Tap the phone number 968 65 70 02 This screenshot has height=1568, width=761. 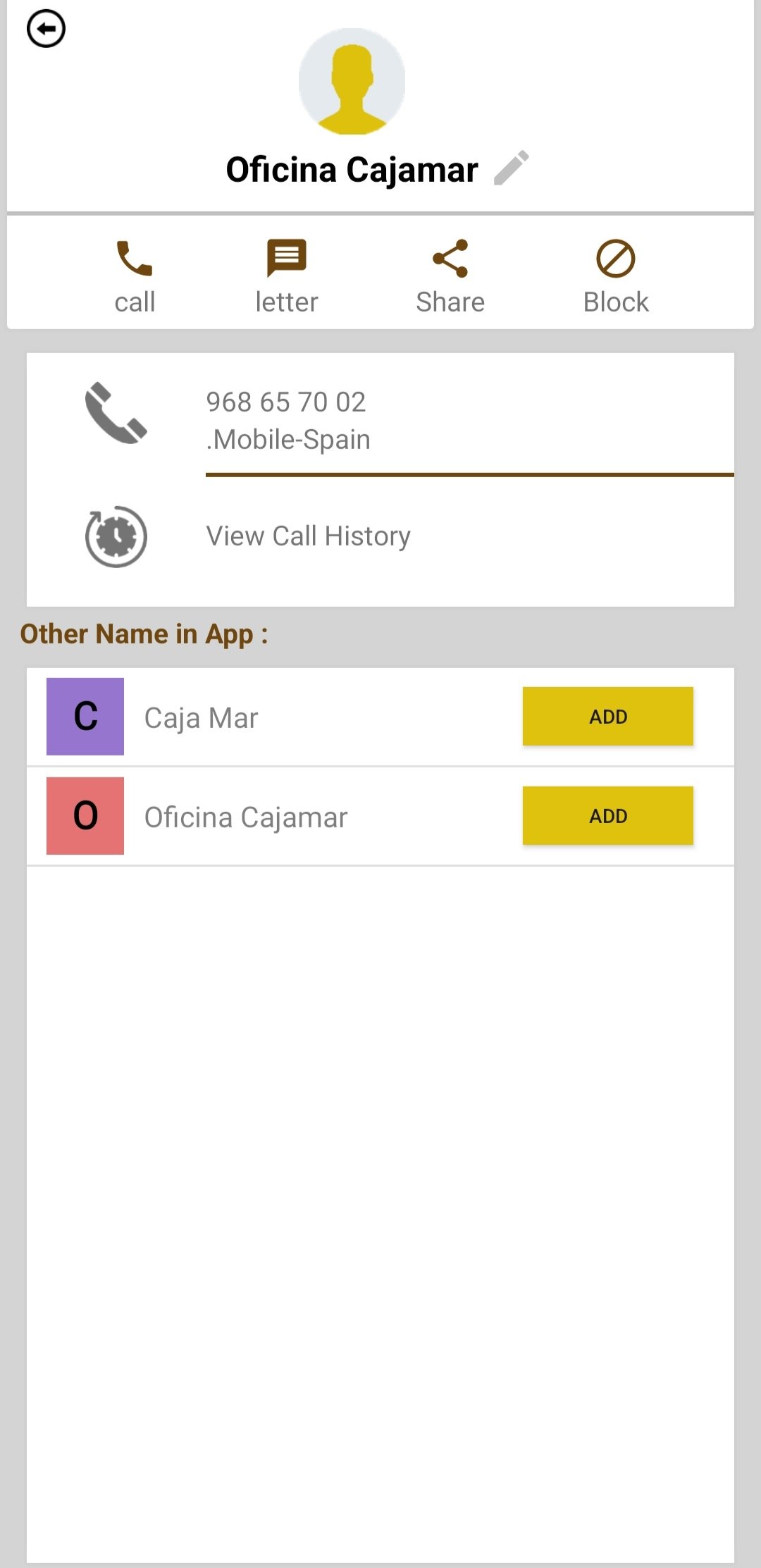[286, 402]
